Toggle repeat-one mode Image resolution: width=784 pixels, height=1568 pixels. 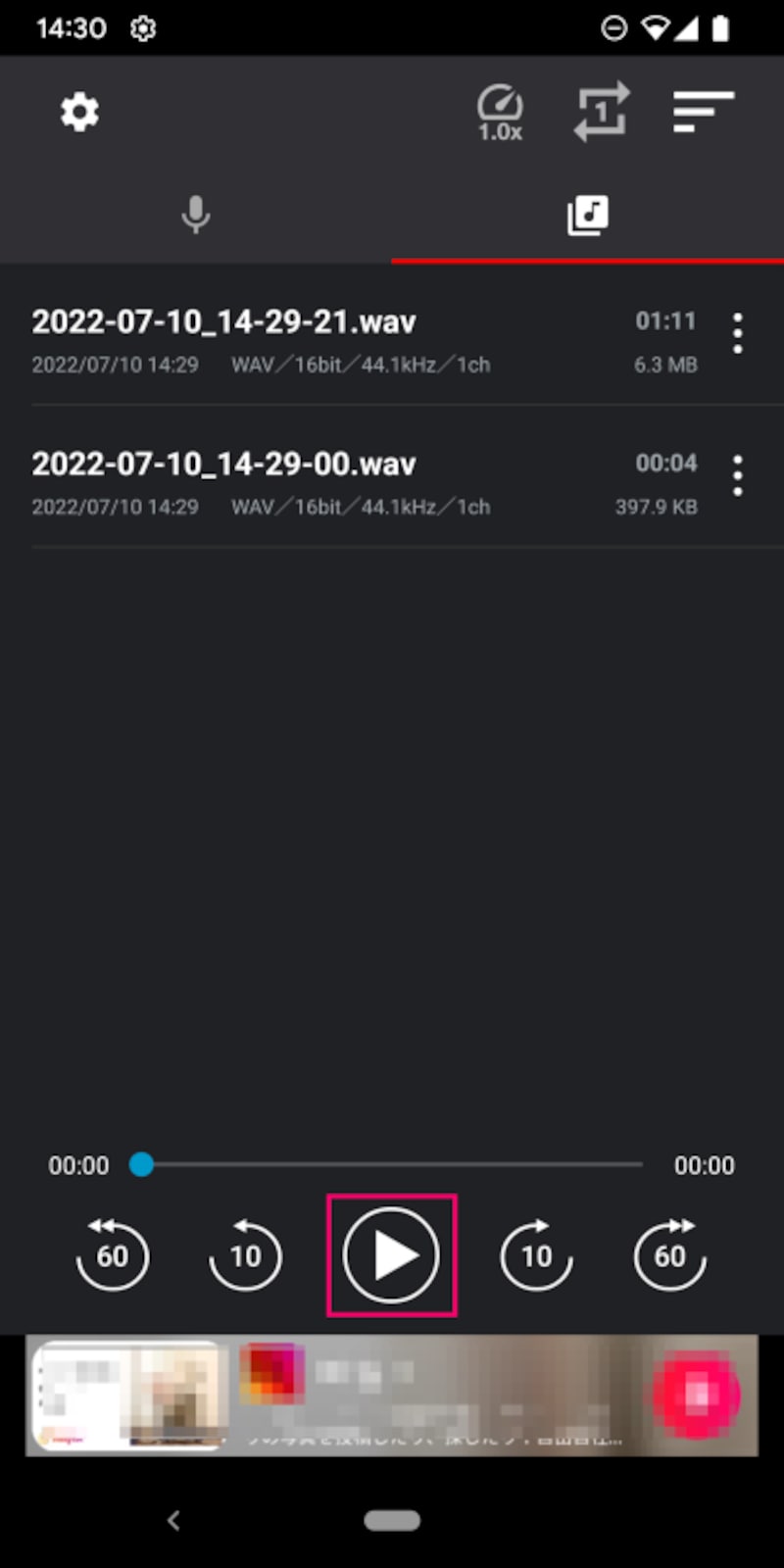pyautogui.click(x=601, y=112)
